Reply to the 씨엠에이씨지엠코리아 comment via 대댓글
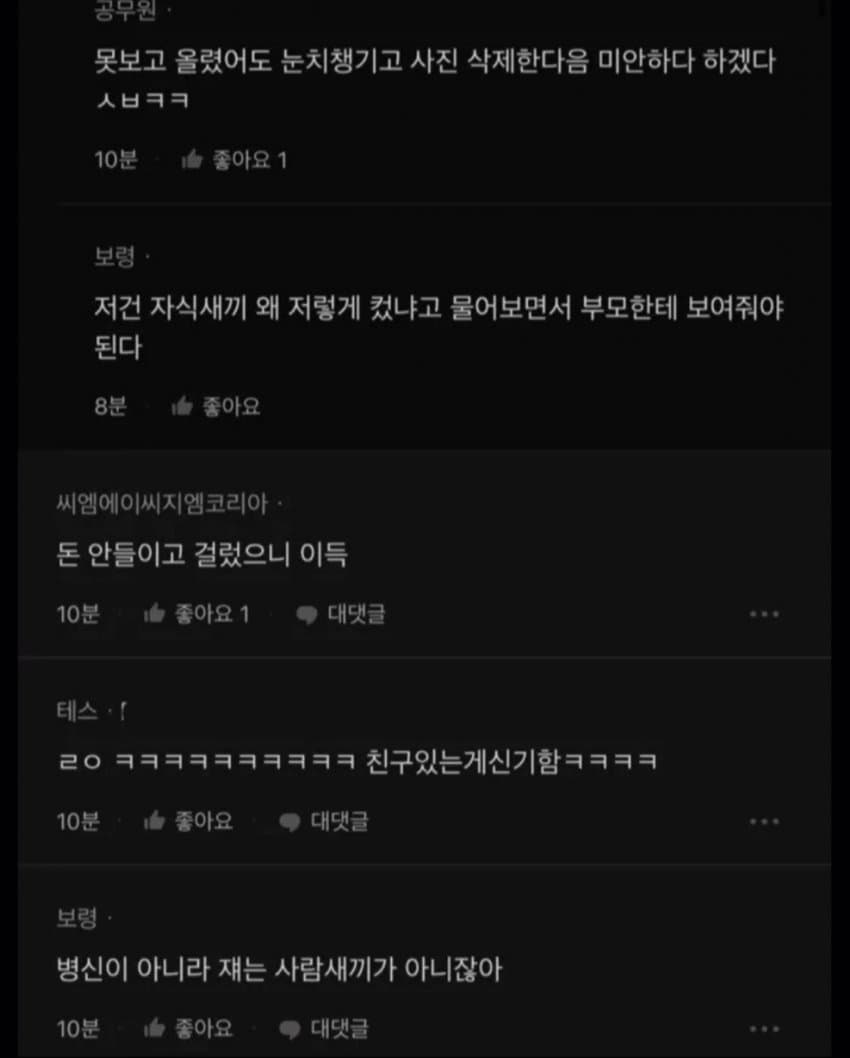This screenshot has width=850, height=1058. [341, 614]
